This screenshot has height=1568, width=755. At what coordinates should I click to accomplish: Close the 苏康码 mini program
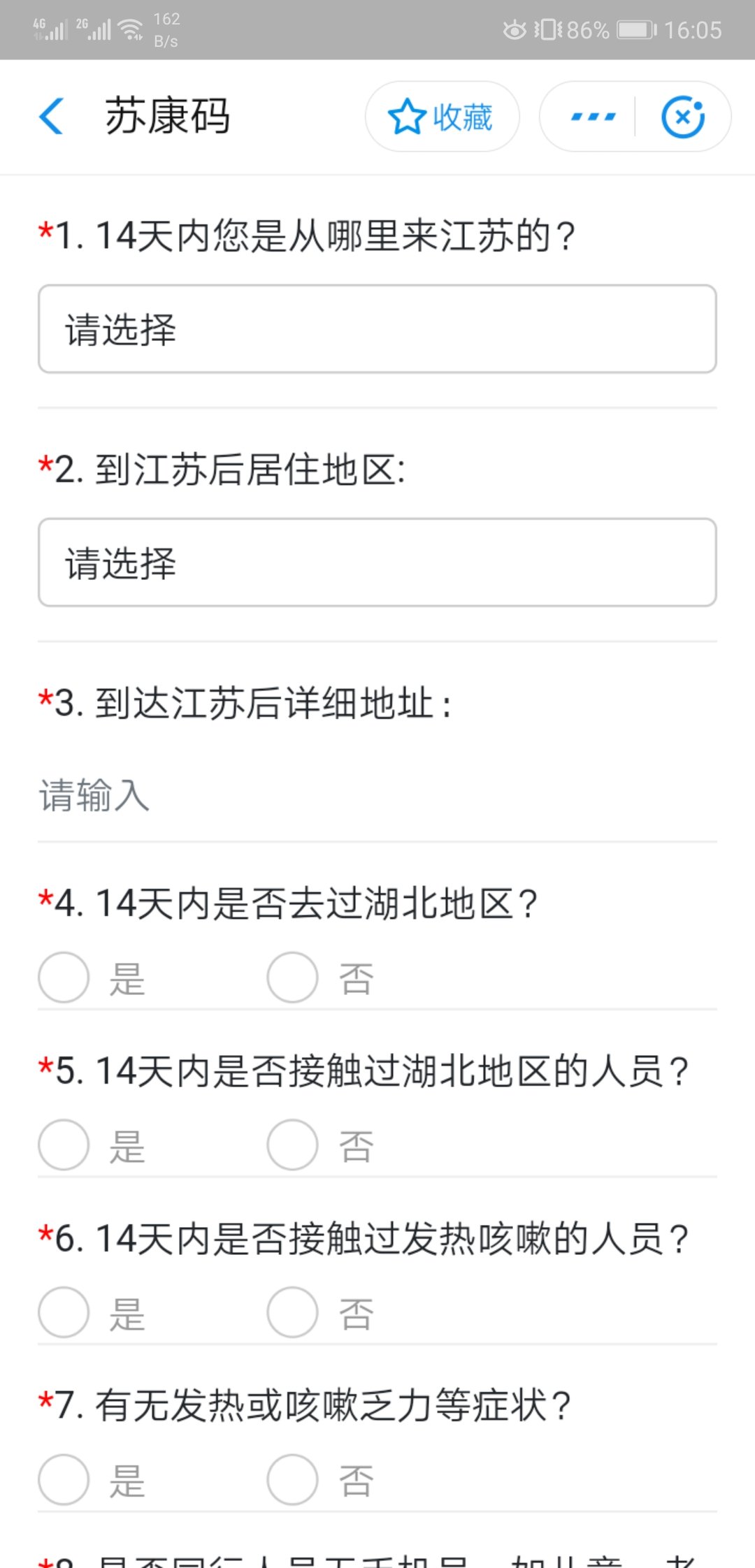click(683, 117)
